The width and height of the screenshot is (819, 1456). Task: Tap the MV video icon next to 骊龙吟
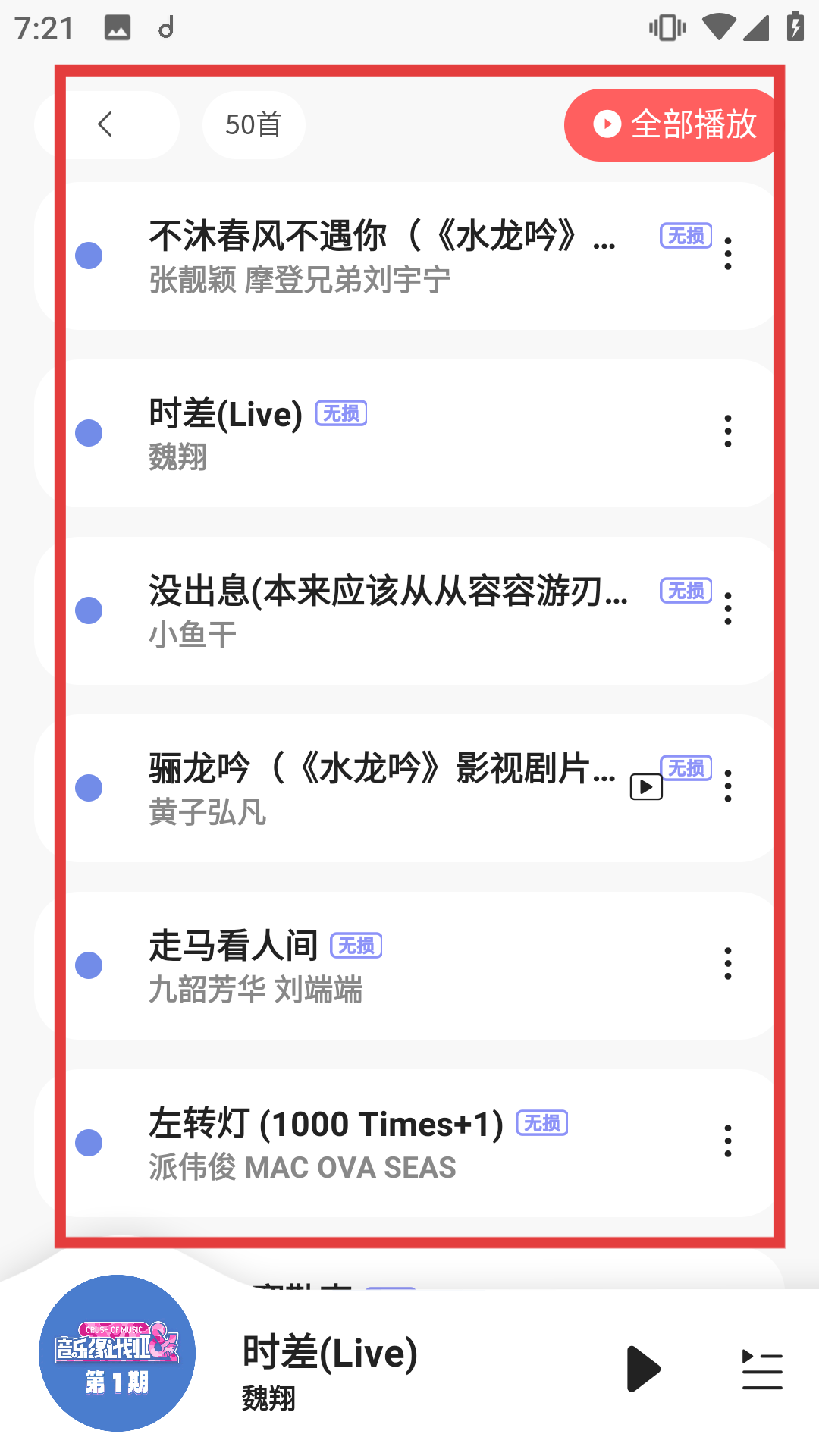[x=645, y=788]
